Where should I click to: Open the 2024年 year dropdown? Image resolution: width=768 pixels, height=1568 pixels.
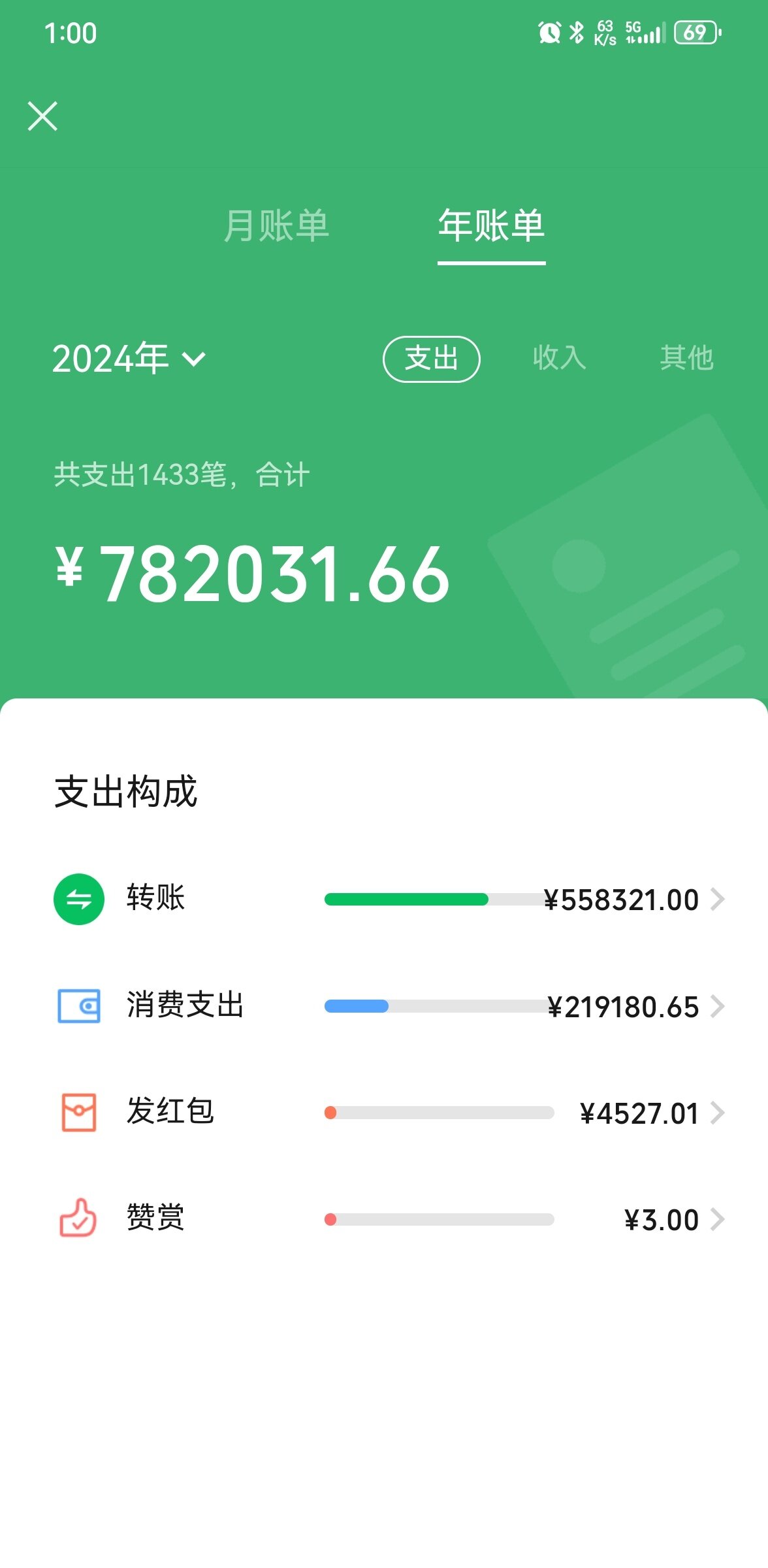pyautogui.click(x=129, y=359)
